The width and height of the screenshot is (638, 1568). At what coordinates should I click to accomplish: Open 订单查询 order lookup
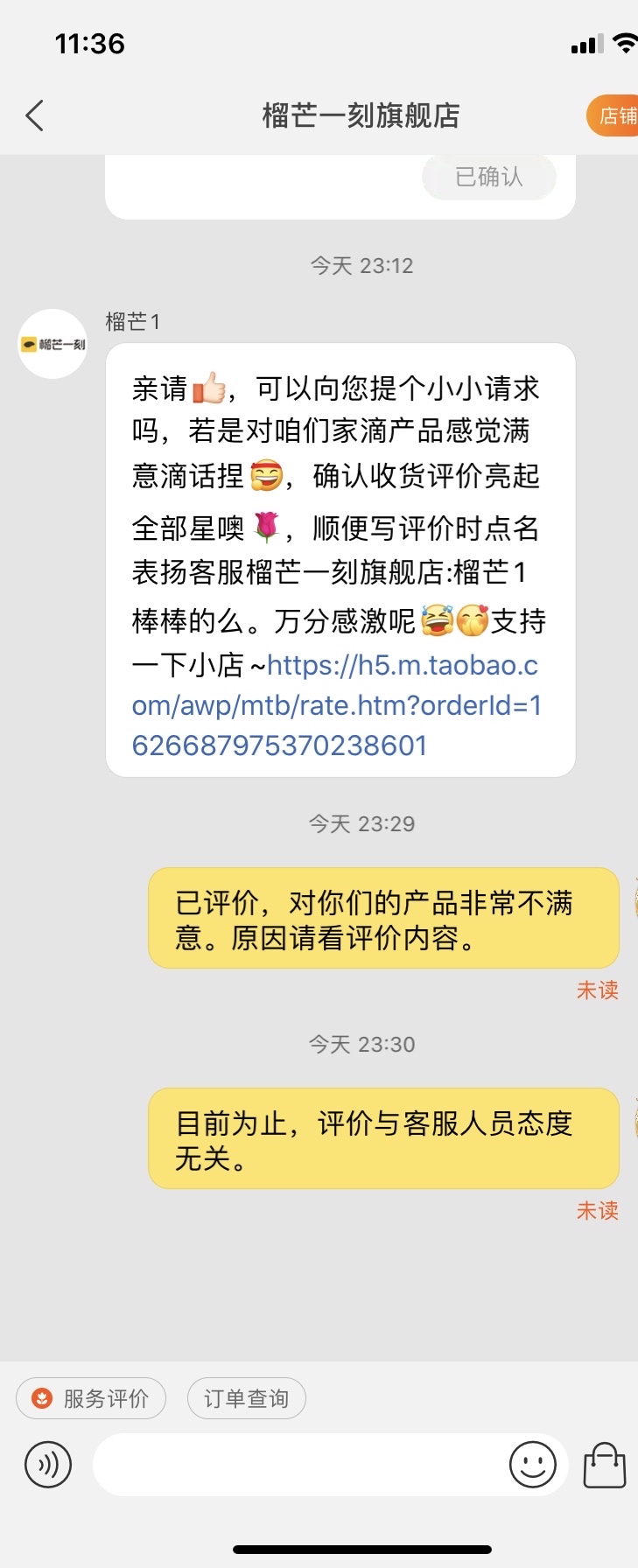coord(246,1398)
